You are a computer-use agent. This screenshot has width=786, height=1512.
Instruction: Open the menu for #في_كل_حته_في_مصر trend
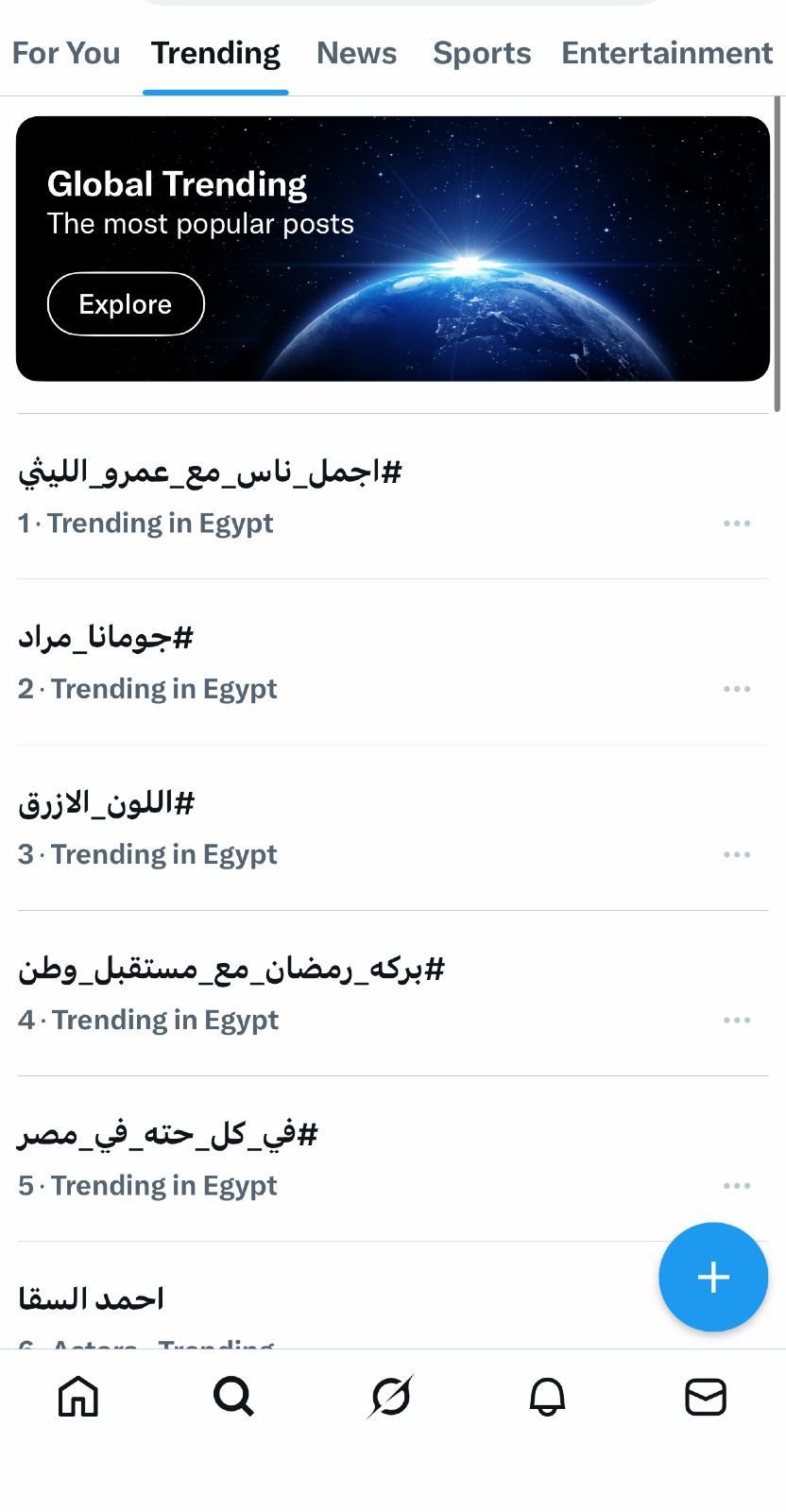737,1185
